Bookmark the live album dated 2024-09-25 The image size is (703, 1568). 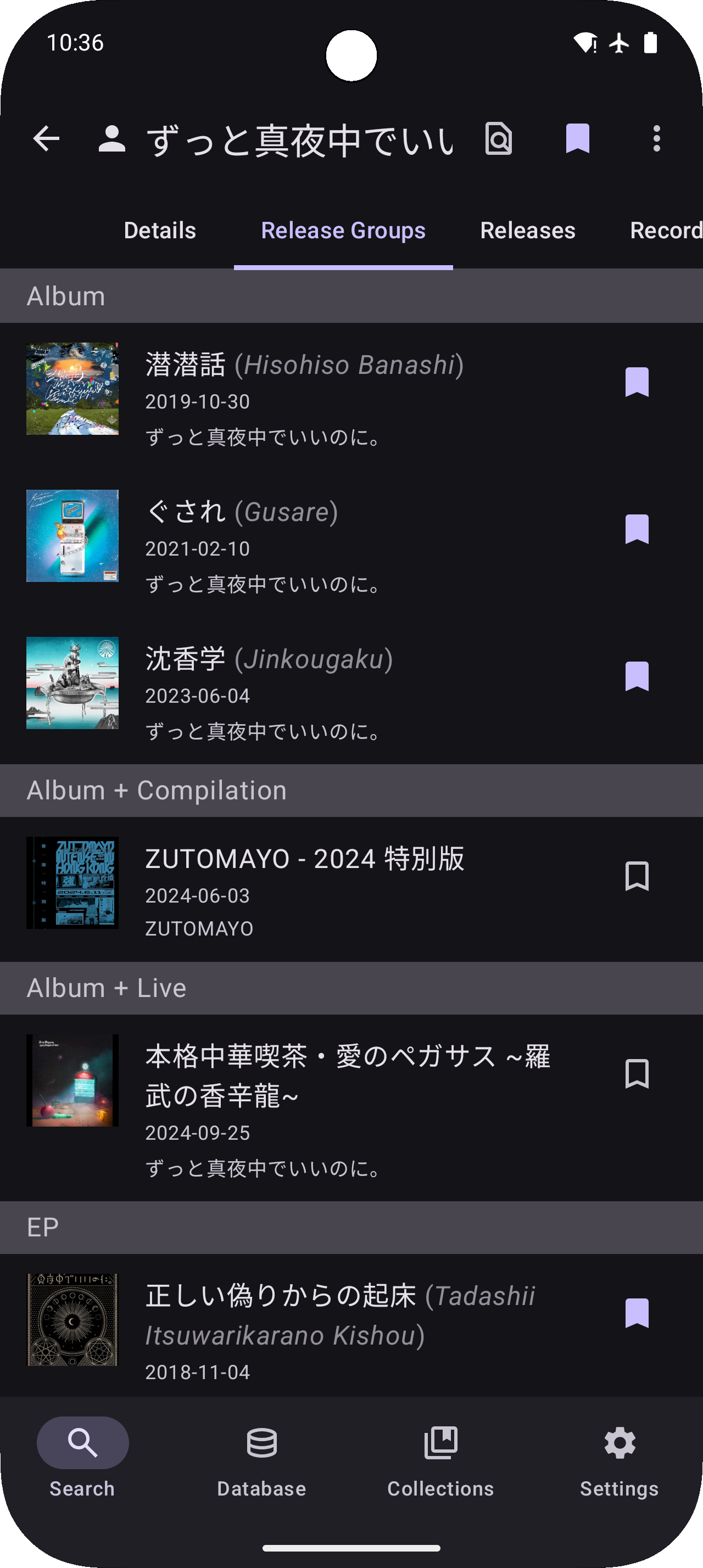[637, 1074]
